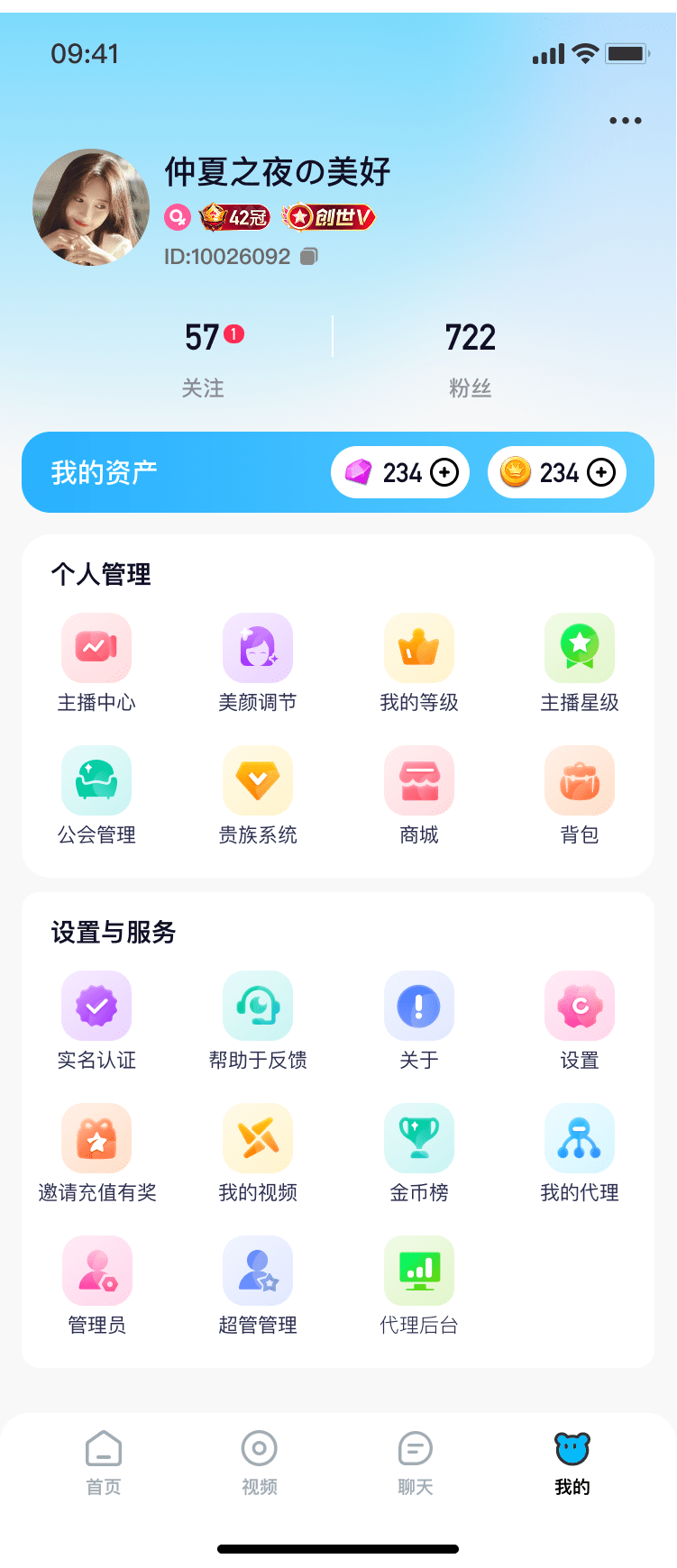
Task: Open 我的视频 my videos
Action: (x=258, y=1153)
